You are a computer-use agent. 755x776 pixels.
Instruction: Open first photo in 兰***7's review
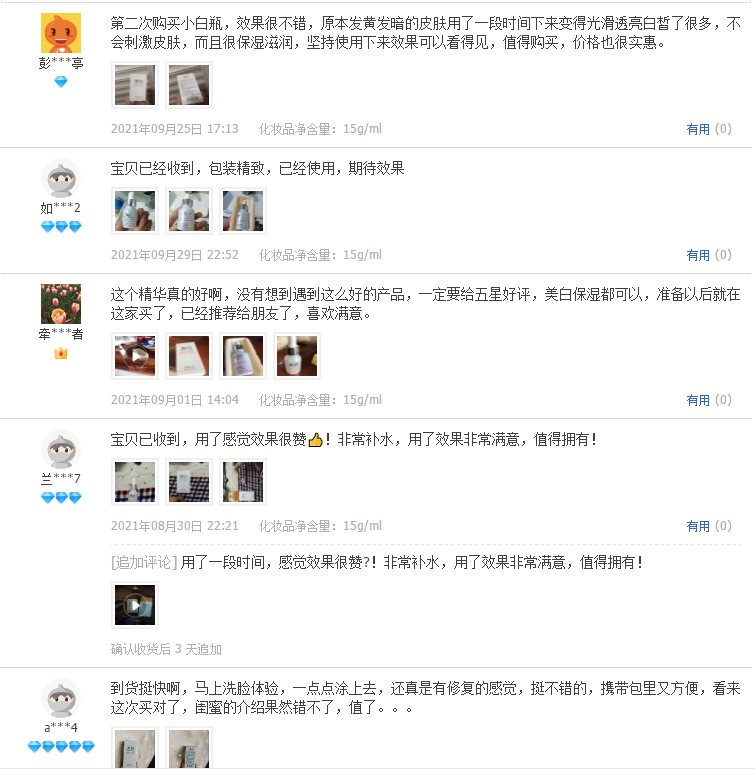pos(134,482)
